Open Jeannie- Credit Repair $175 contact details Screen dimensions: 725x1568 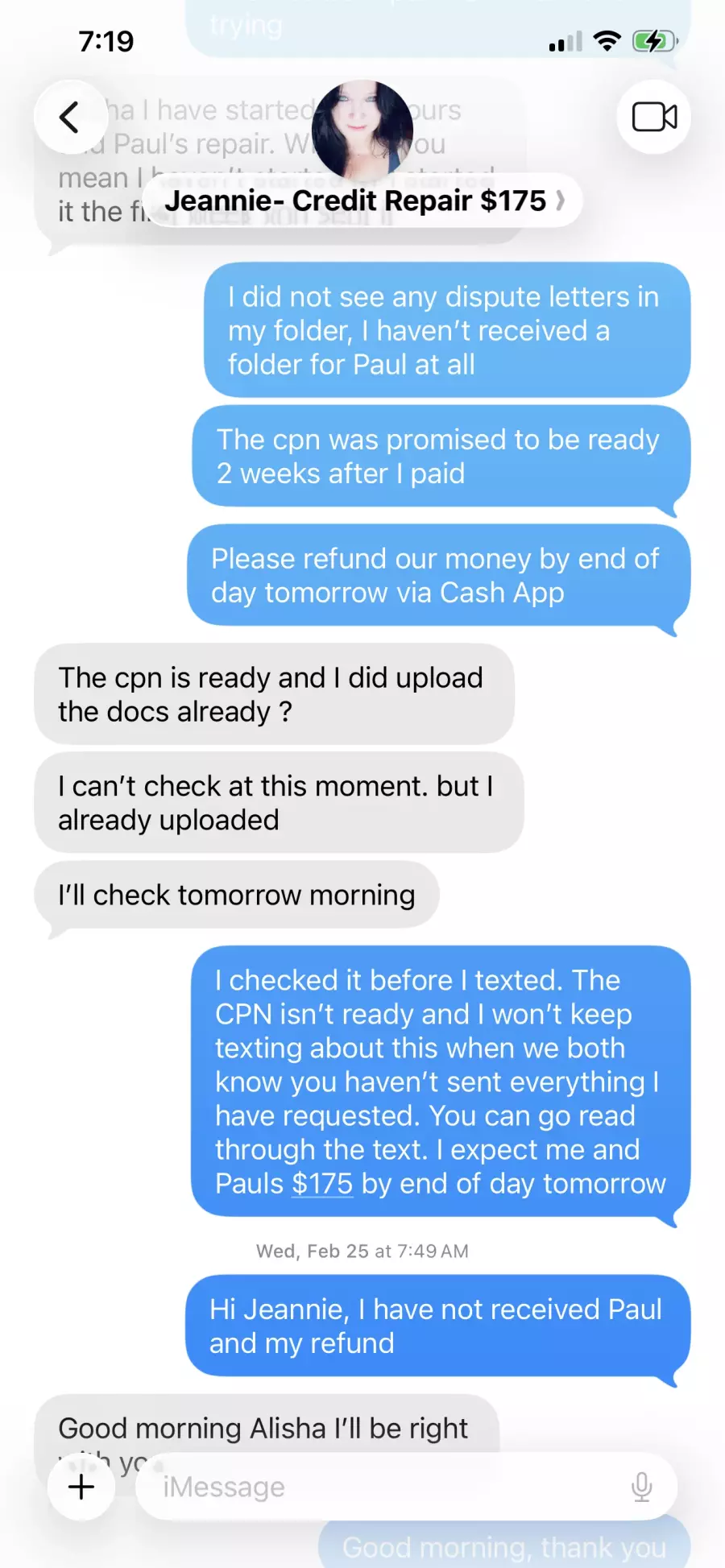click(363, 201)
